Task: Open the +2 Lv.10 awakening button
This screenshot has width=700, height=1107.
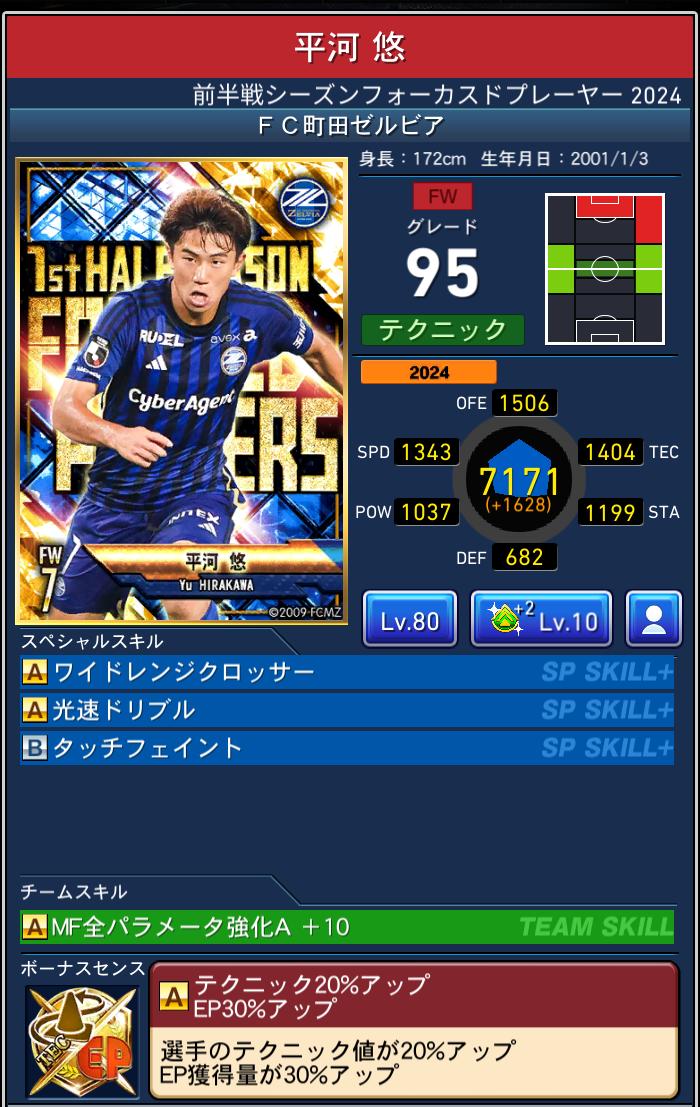Action: point(541,620)
